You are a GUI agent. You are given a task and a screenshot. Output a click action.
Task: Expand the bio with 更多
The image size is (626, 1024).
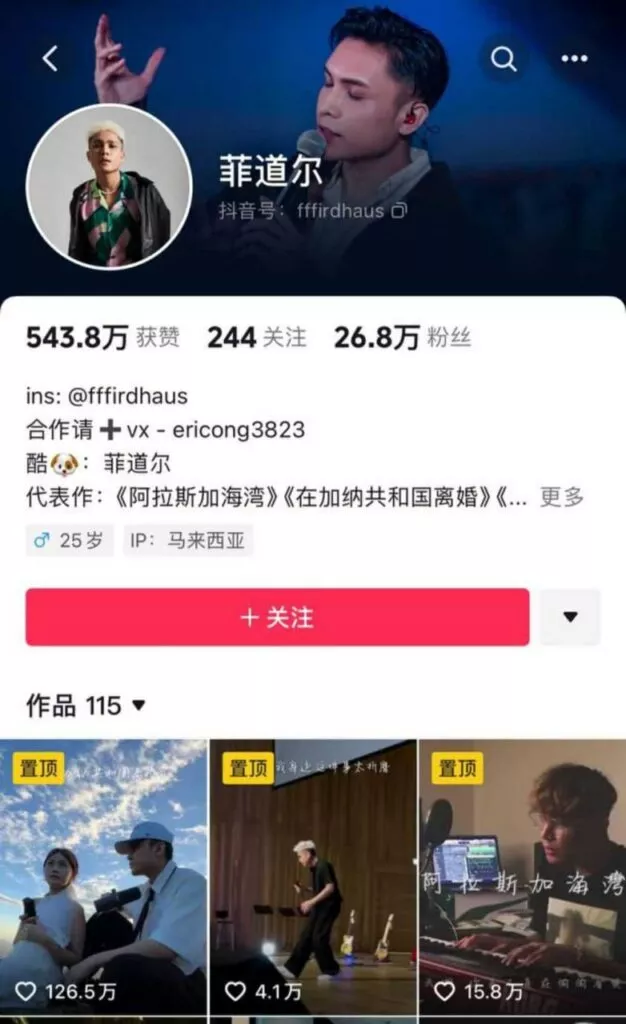tap(562, 497)
